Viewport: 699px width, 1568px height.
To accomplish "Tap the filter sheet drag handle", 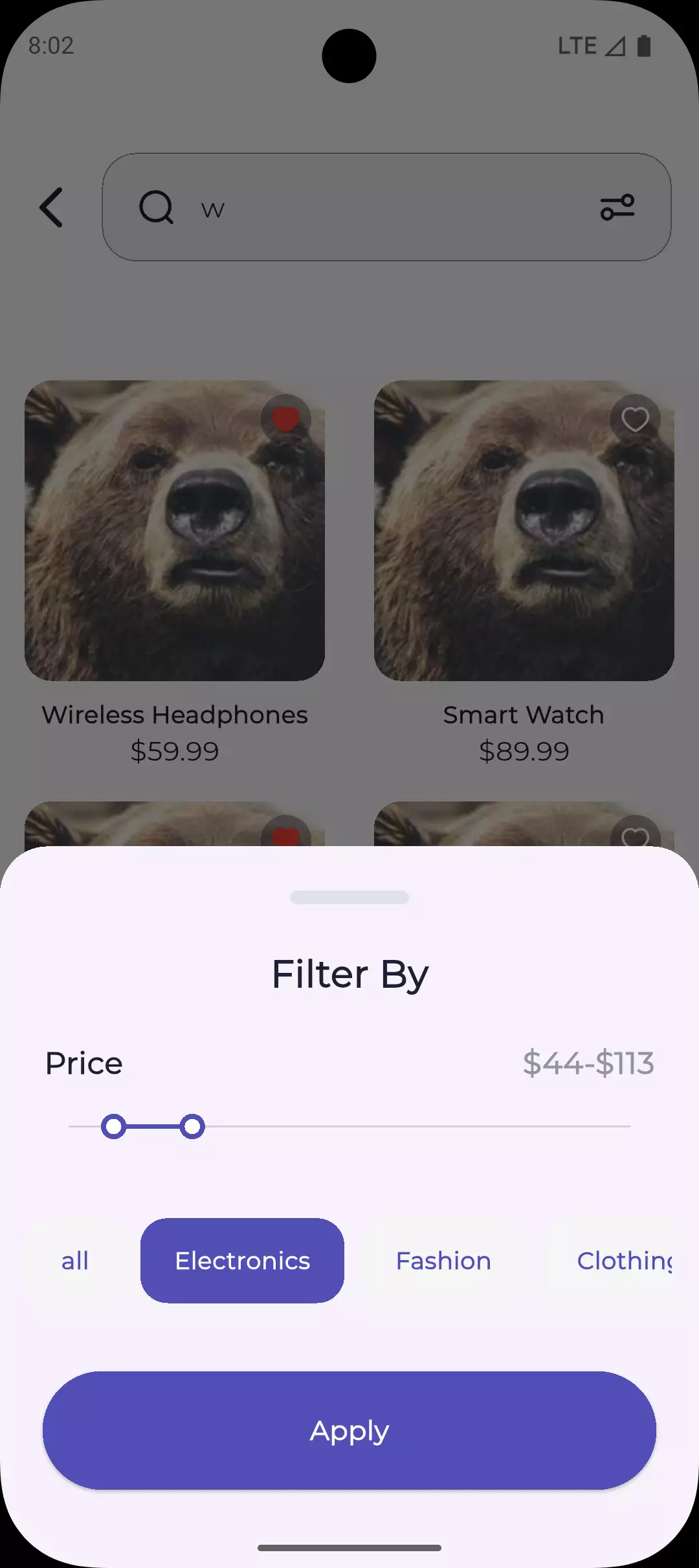I will 349,897.
